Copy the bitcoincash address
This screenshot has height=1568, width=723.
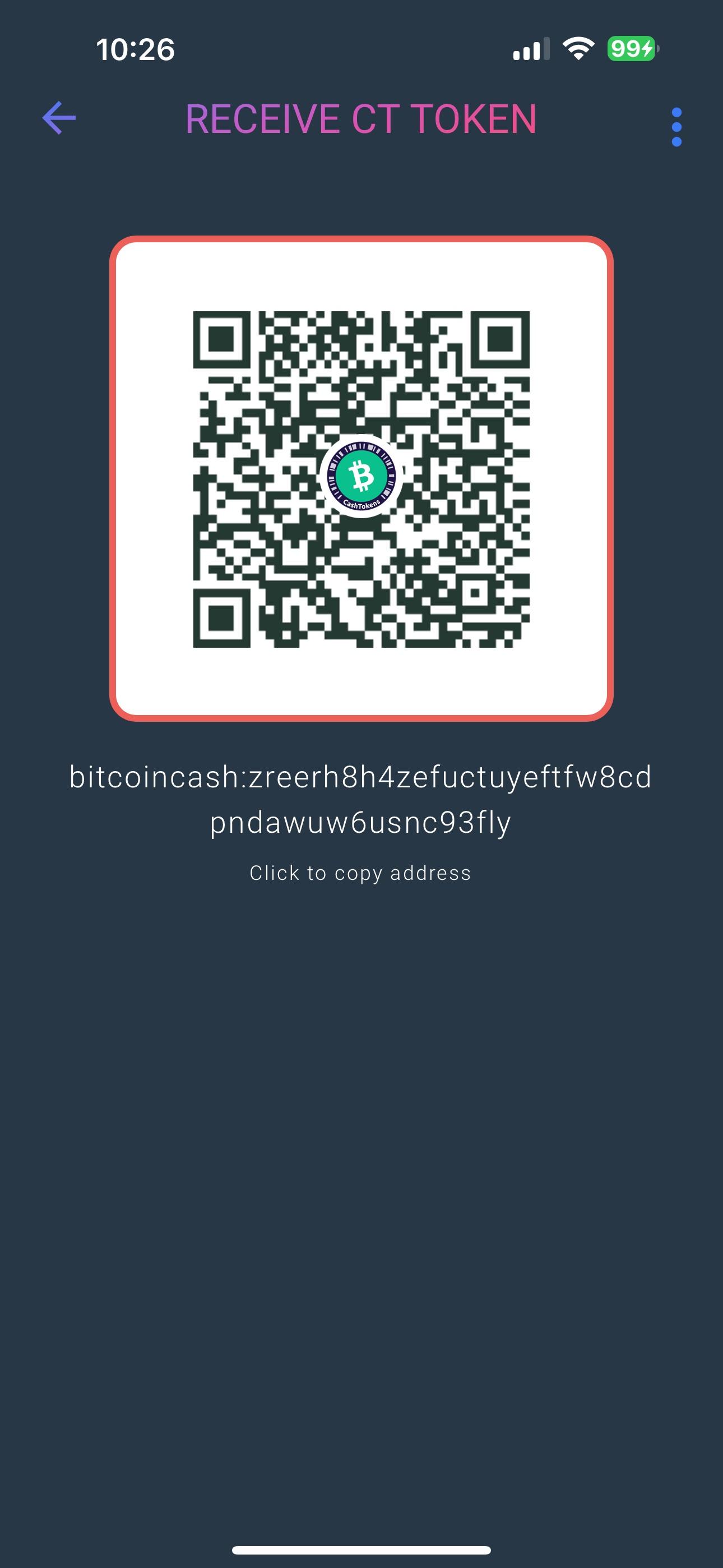(x=361, y=799)
